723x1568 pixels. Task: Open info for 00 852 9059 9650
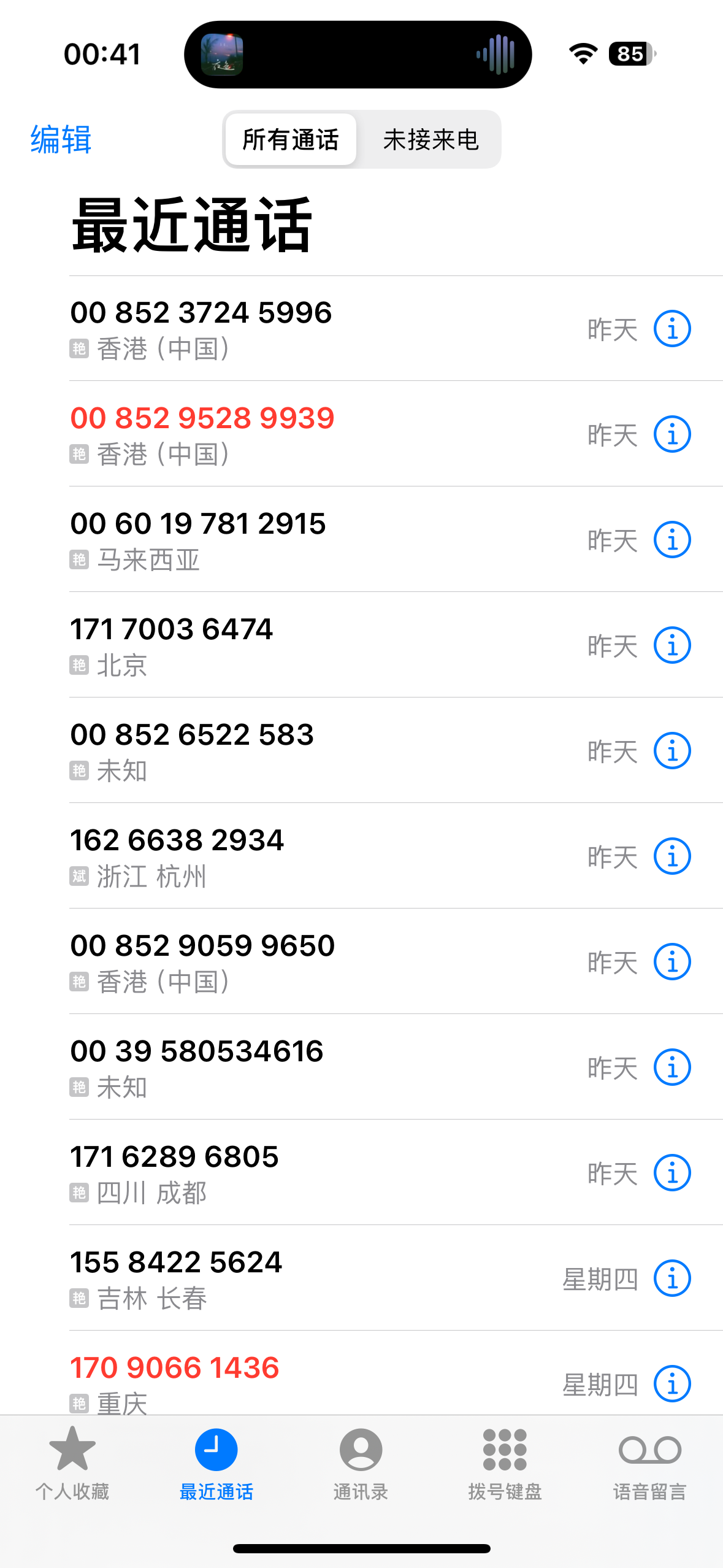[672, 962]
